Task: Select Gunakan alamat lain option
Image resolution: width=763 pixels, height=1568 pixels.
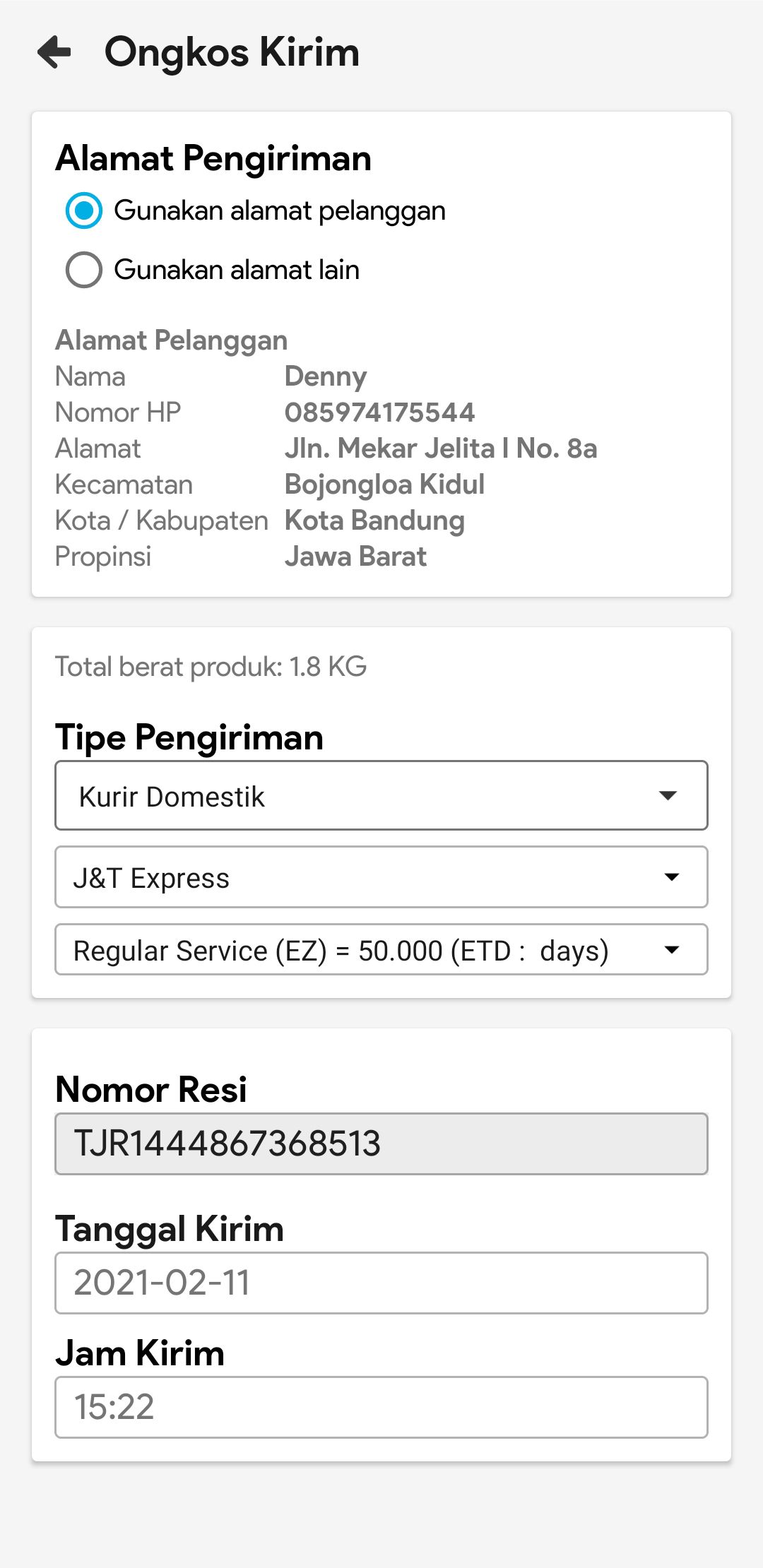Action: point(84,270)
